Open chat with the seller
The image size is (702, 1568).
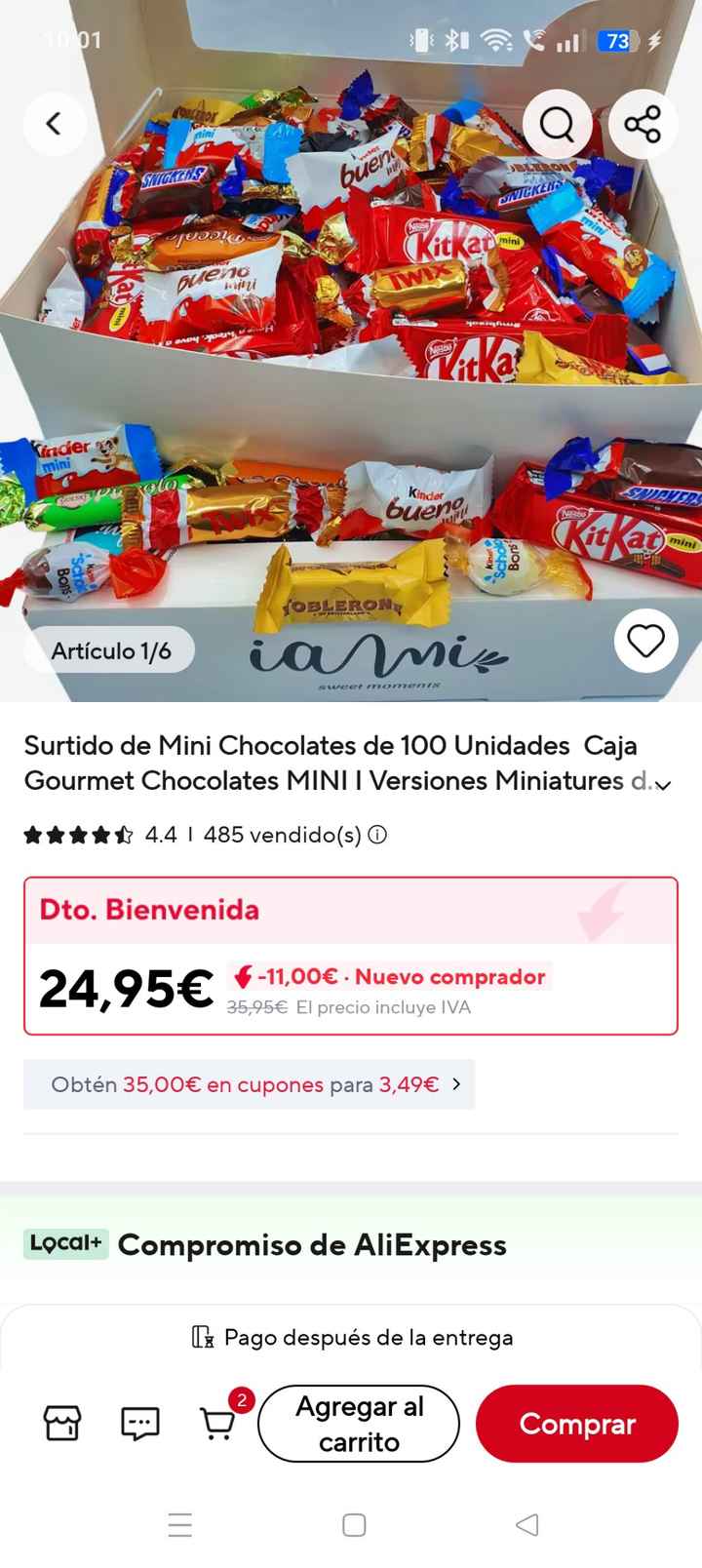pos(139,1424)
